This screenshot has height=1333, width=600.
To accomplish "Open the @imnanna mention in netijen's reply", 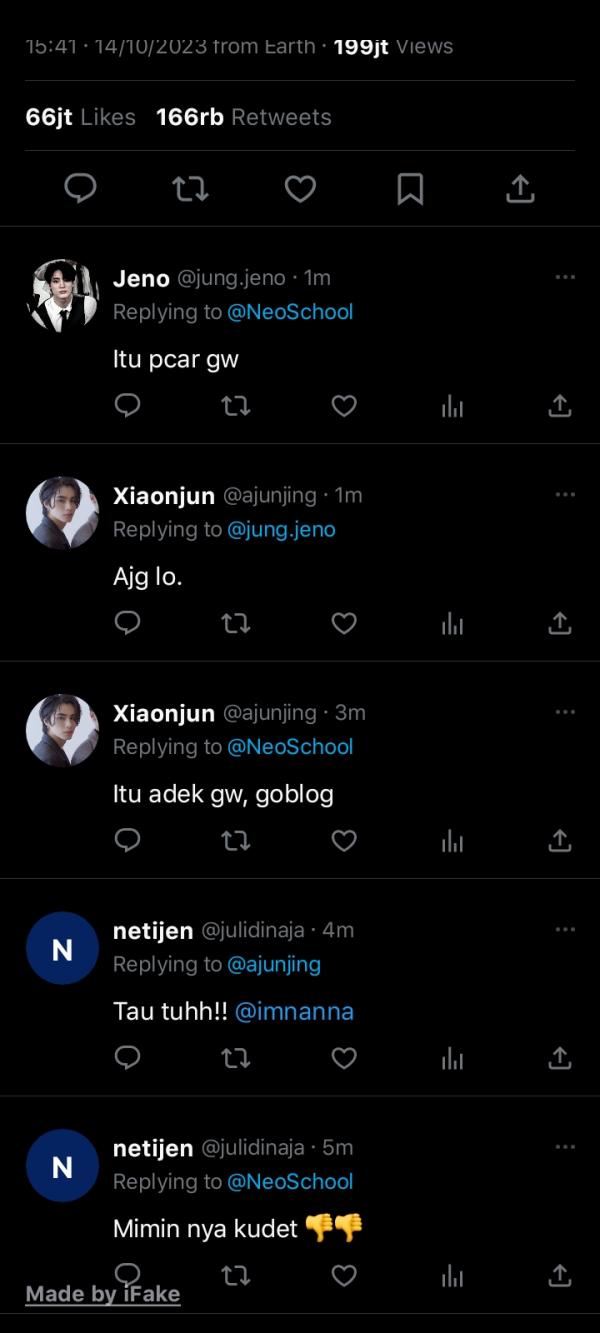I will tap(294, 1012).
